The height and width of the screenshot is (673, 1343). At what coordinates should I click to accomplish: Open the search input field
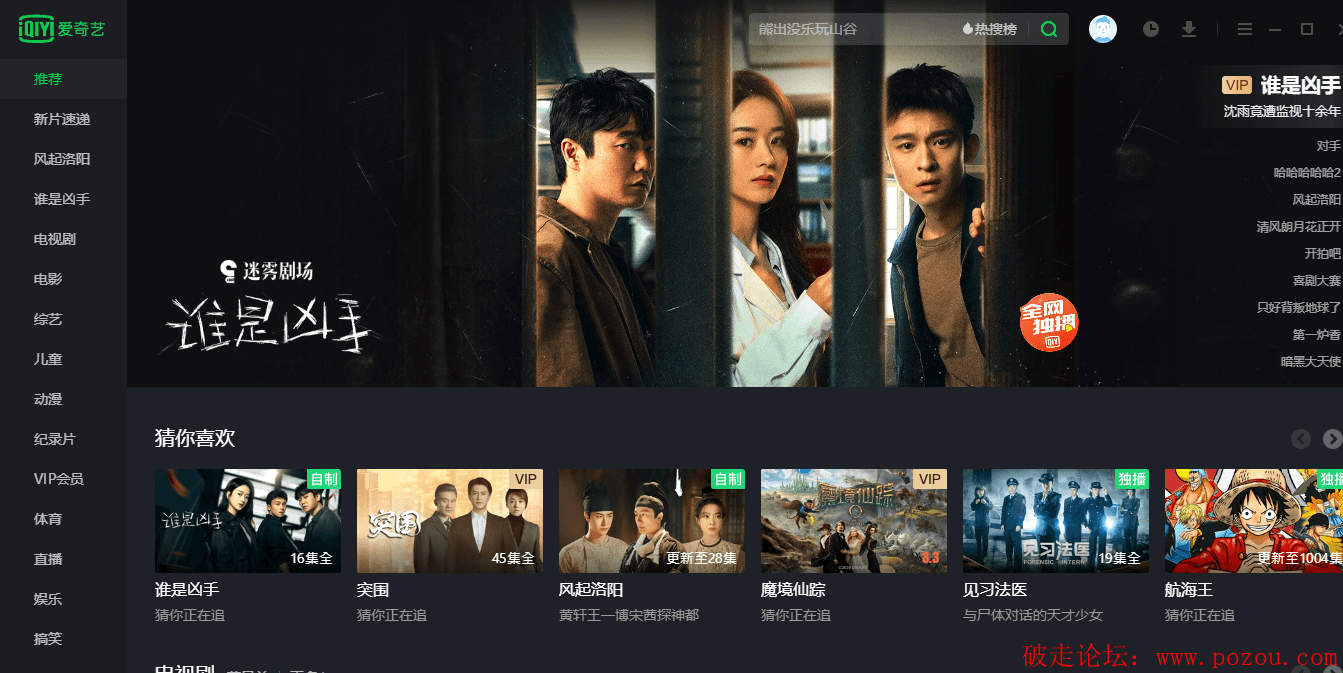coord(850,29)
